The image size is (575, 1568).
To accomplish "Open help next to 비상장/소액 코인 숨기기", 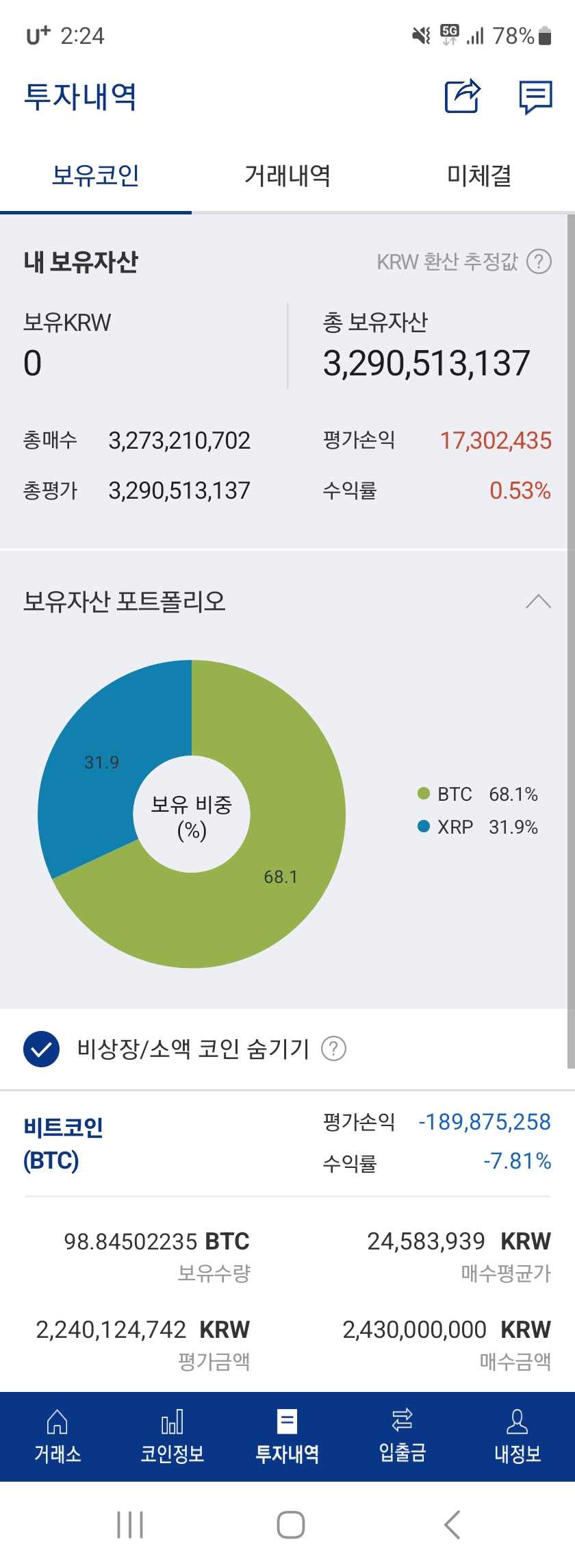I will click(334, 1049).
